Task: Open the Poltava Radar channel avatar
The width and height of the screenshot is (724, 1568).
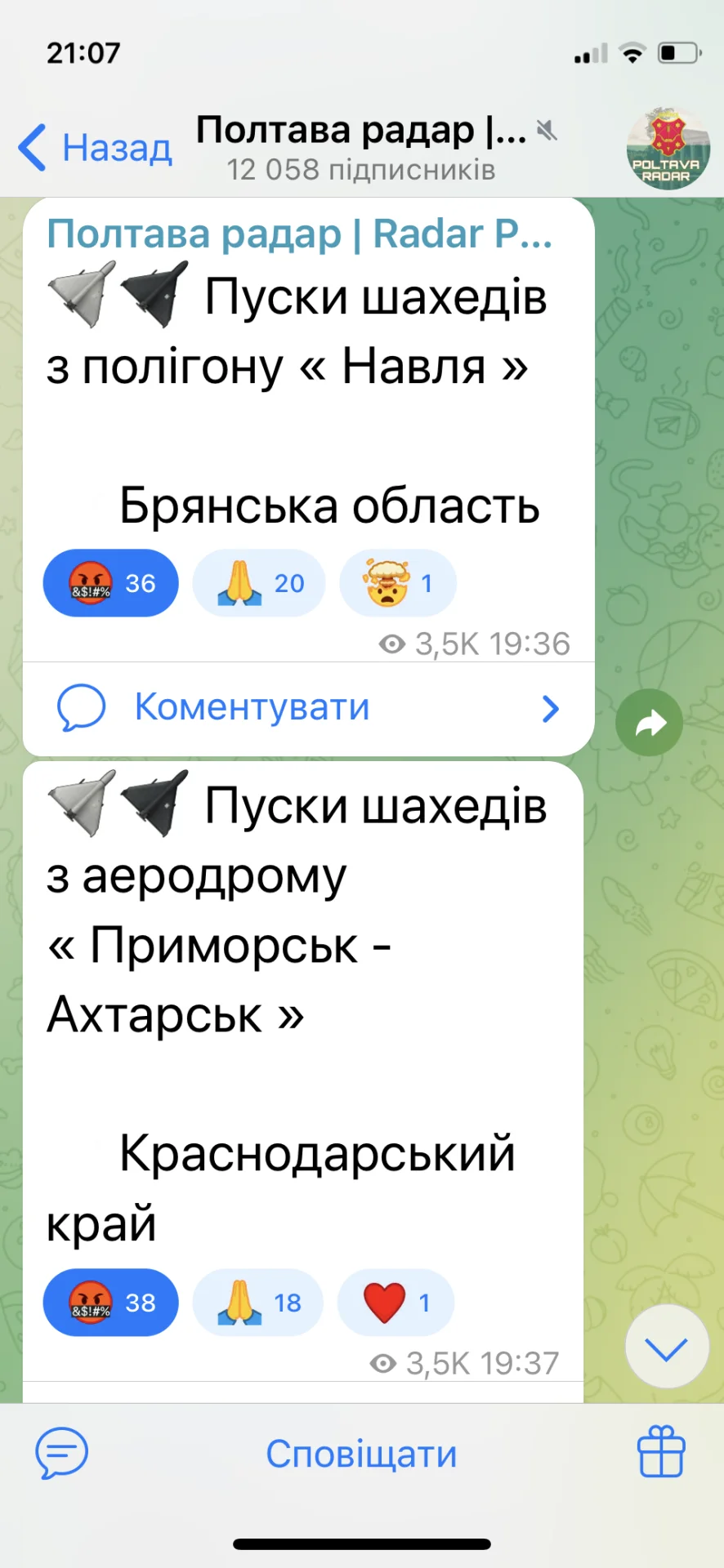Action: tap(668, 149)
